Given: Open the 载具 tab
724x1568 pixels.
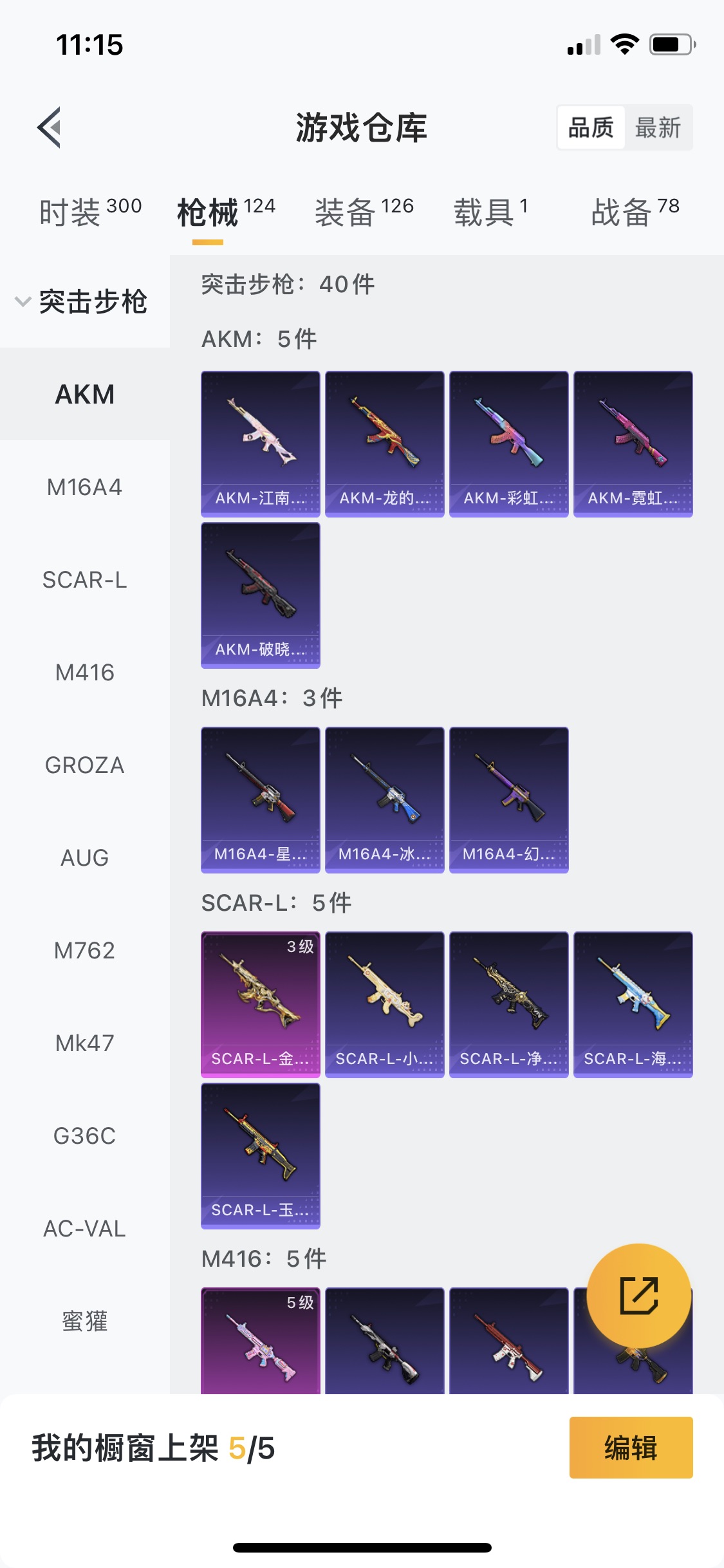Looking at the screenshot, I should (490, 212).
